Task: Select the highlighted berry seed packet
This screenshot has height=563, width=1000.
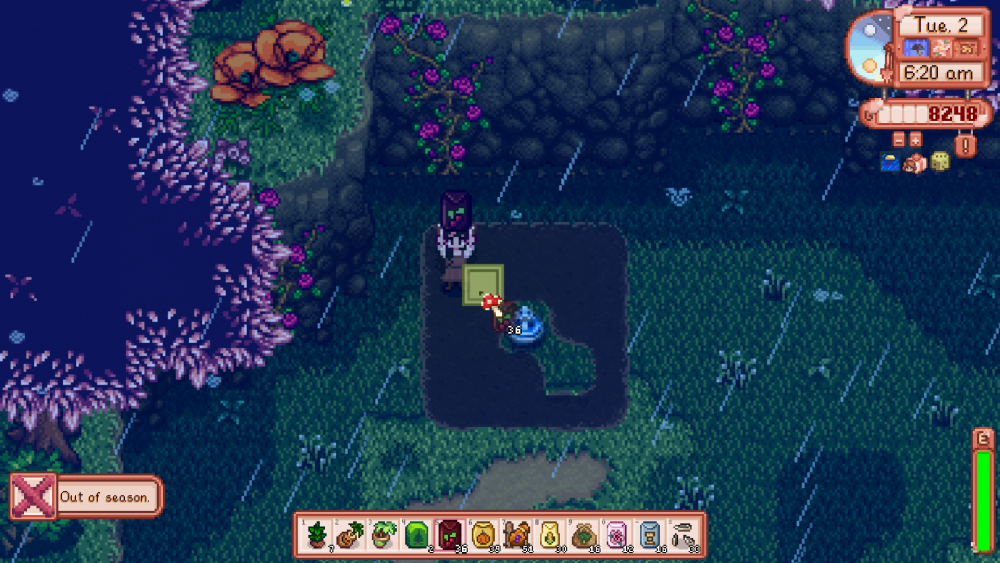Action: coord(450,535)
